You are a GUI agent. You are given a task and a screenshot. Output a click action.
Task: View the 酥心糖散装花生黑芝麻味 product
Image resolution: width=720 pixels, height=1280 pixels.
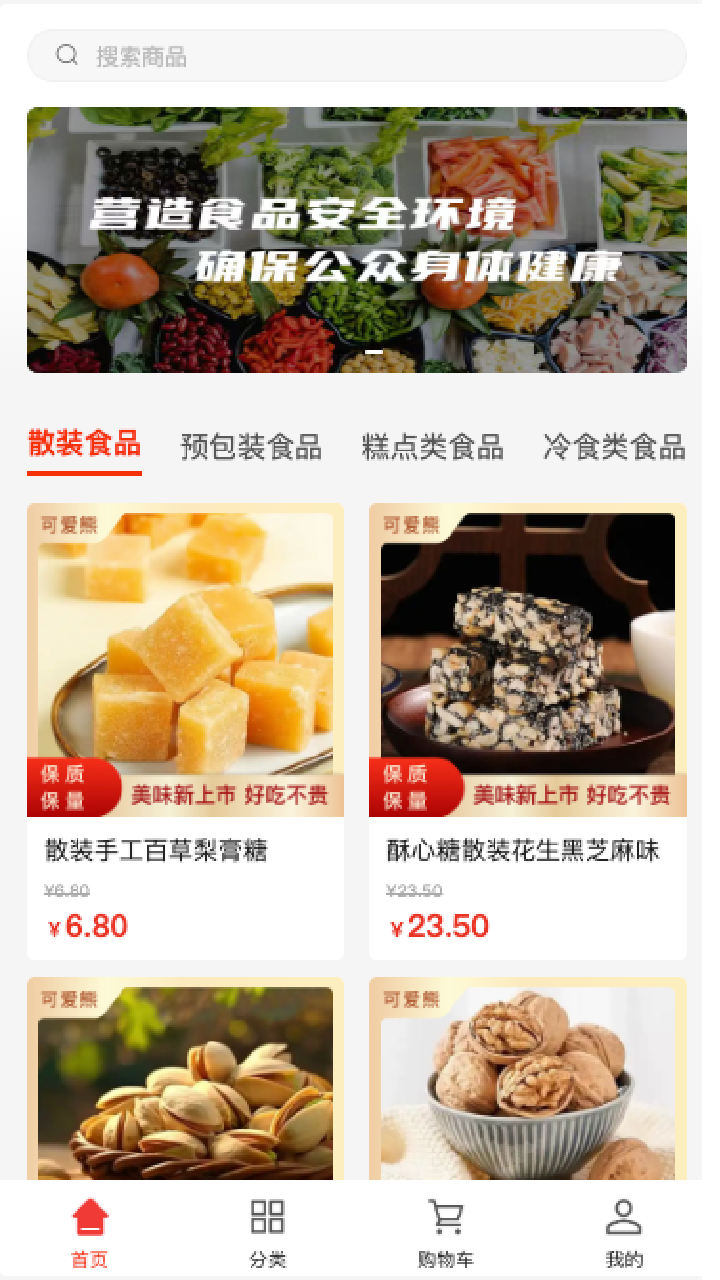[x=527, y=730]
